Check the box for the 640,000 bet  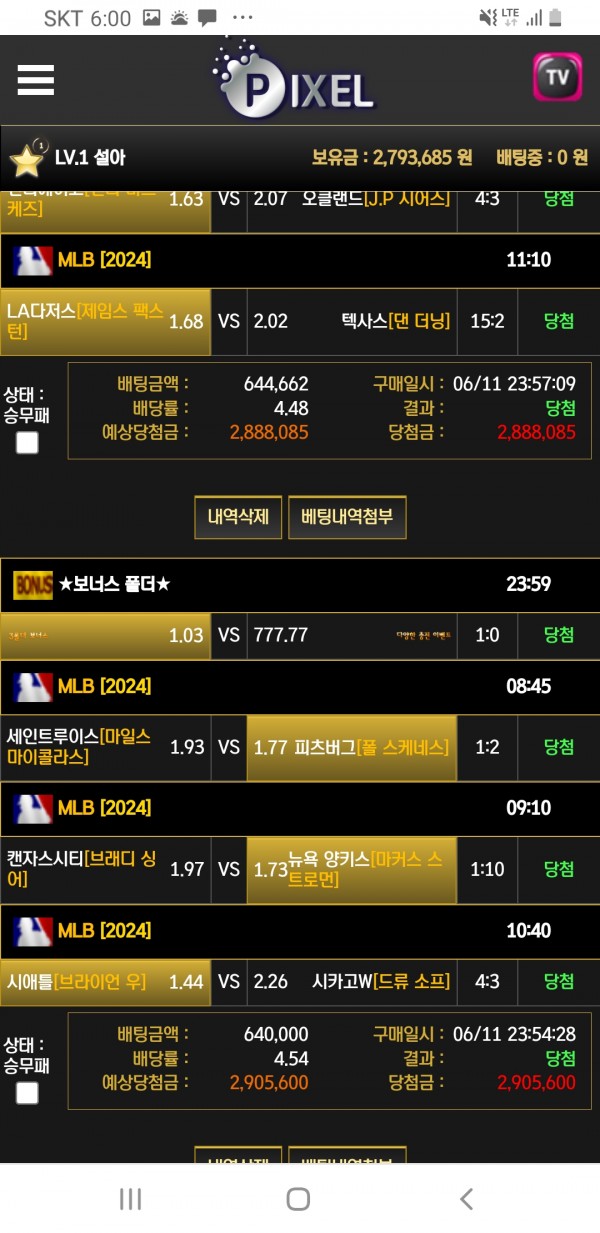(27, 1093)
